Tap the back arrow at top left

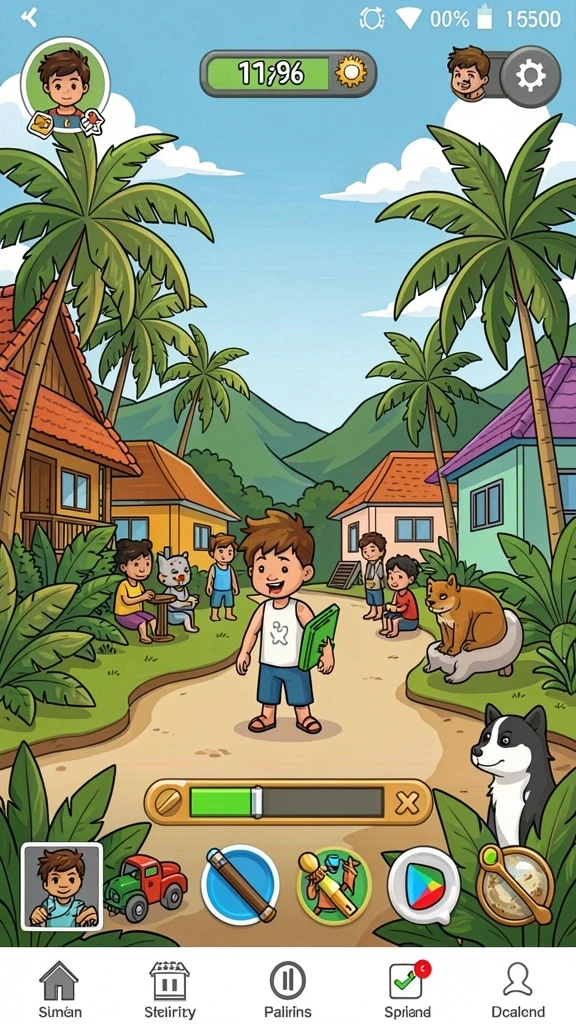pyautogui.click(x=29, y=18)
